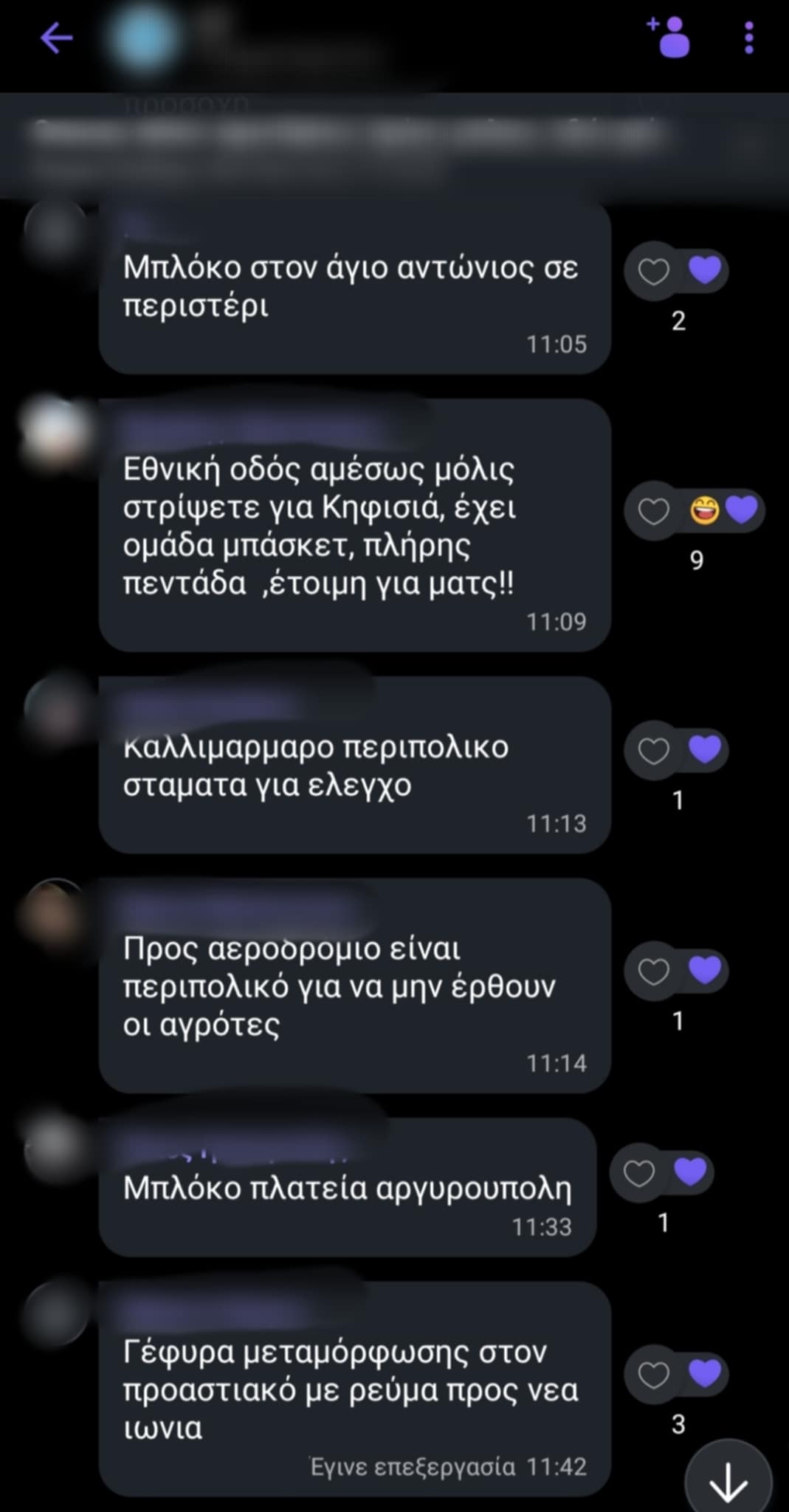
Task: Like the Εθνική οδός Κηφισιά message
Action: point(653,511)
